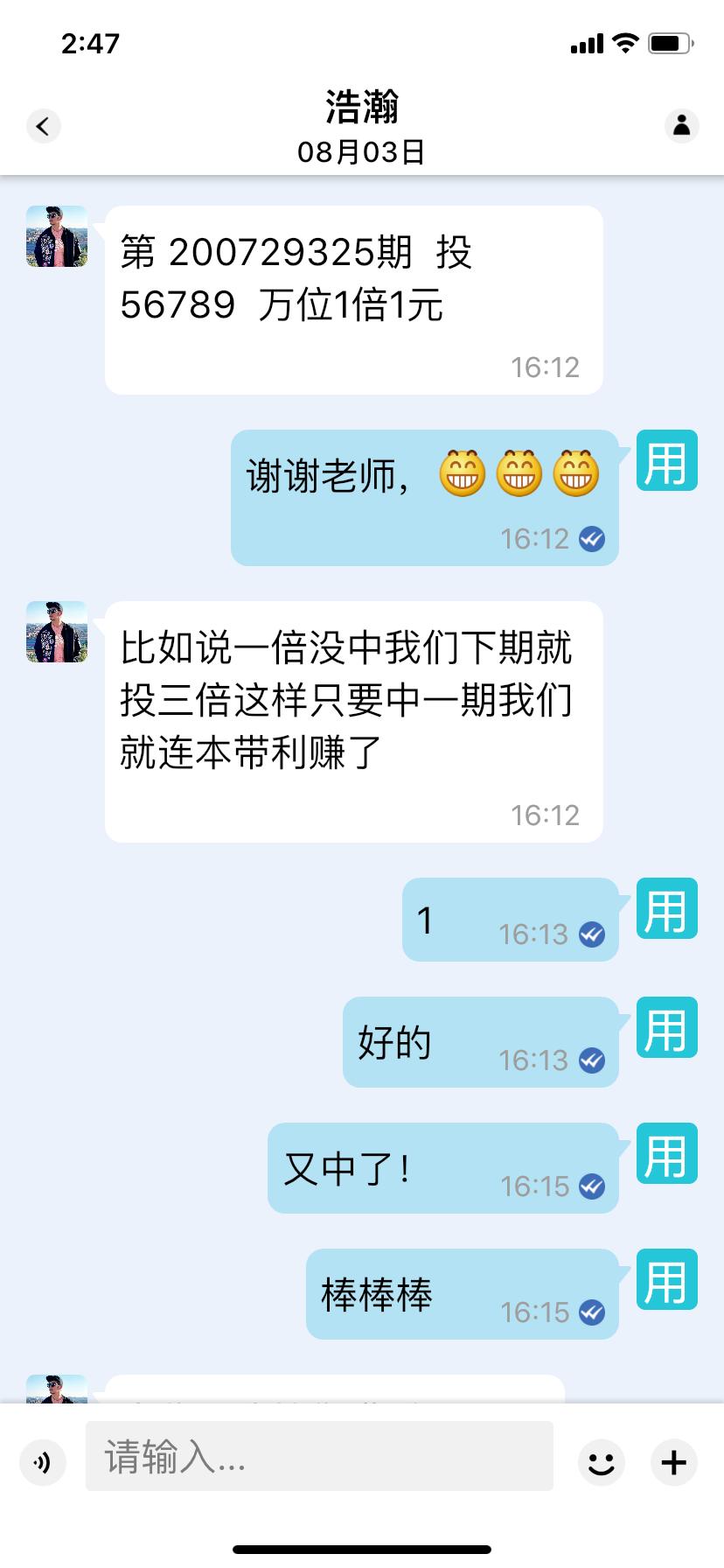Click the '用' icon beside the '谢谢老师' message
The width and height of the screenshot is (724, 1568).
666,463
